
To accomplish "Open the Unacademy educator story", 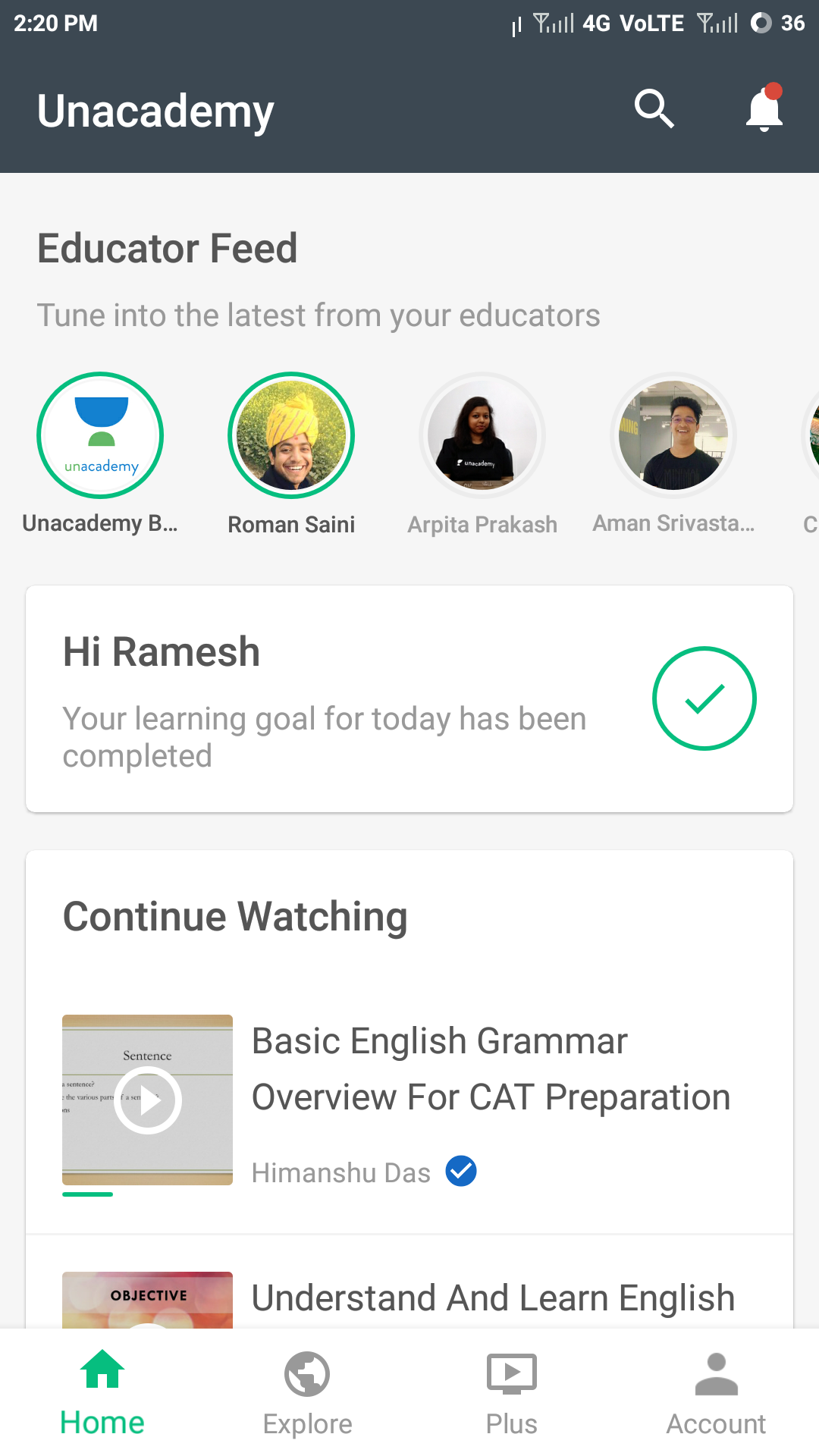I will click(x=100, y=435).
